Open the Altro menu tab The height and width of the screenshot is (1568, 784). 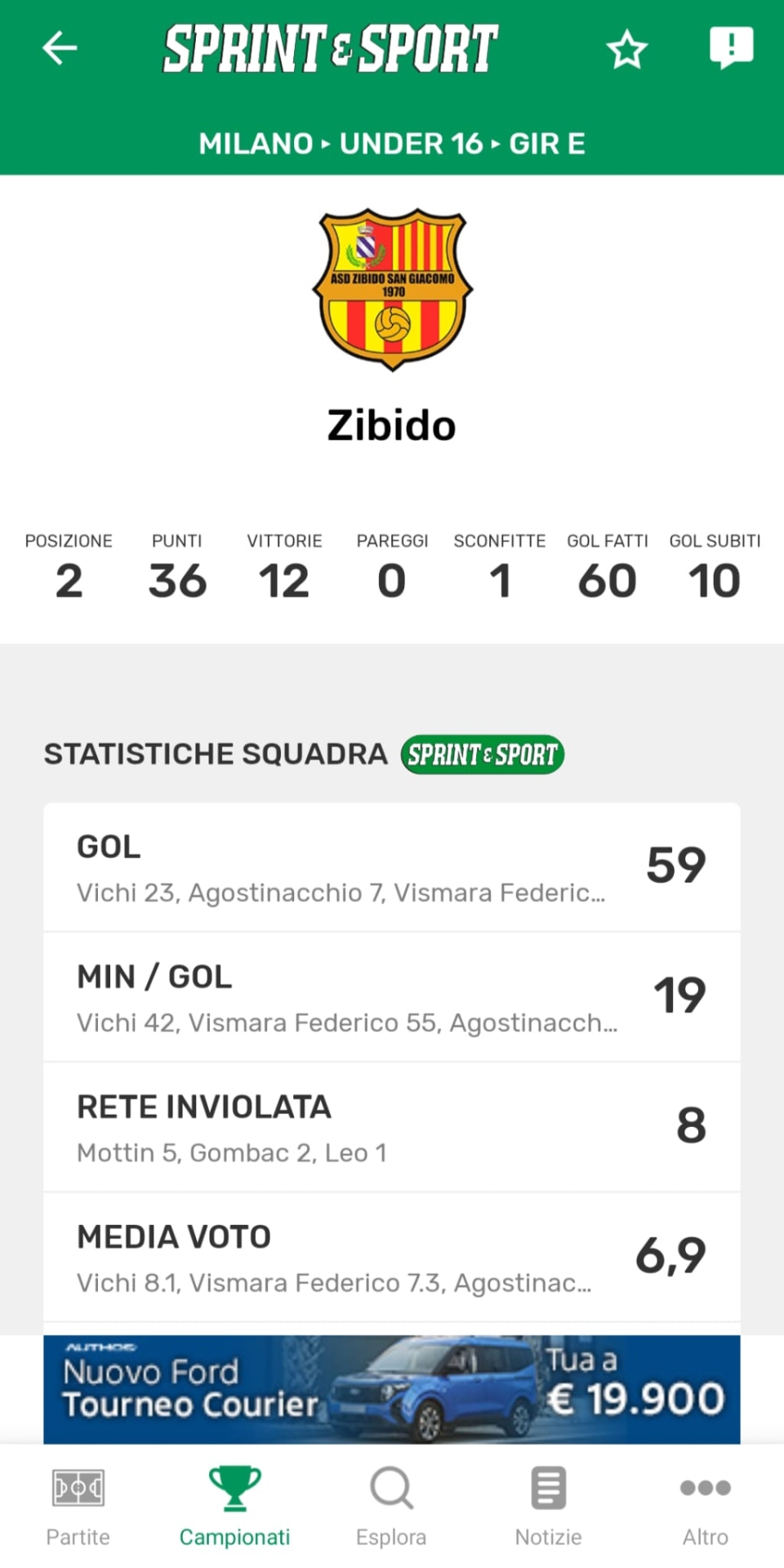pyautogui.click(x=705, y=1507)
